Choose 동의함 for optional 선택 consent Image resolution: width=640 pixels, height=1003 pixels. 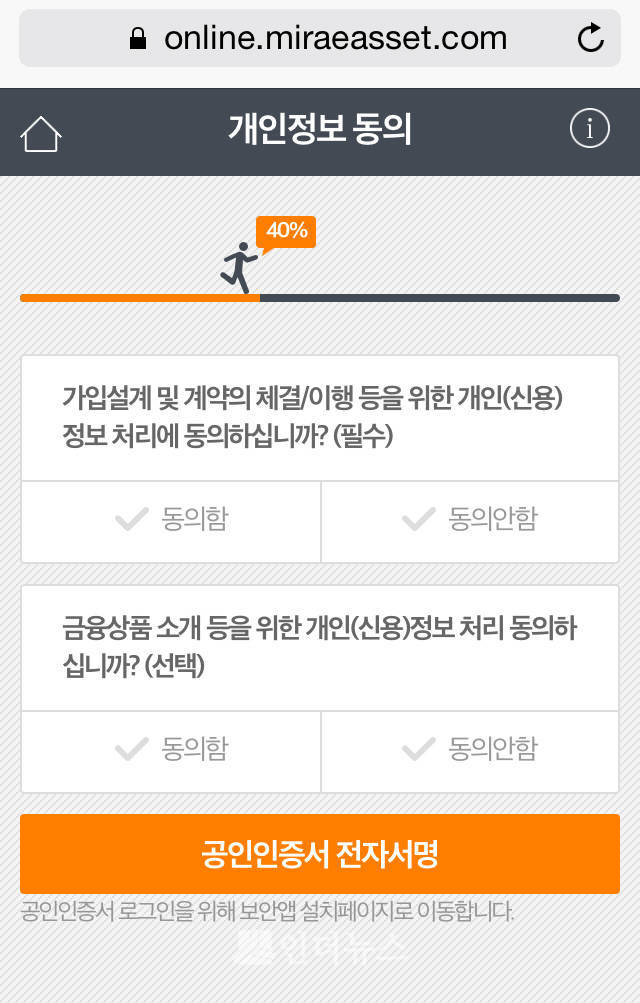171,749
